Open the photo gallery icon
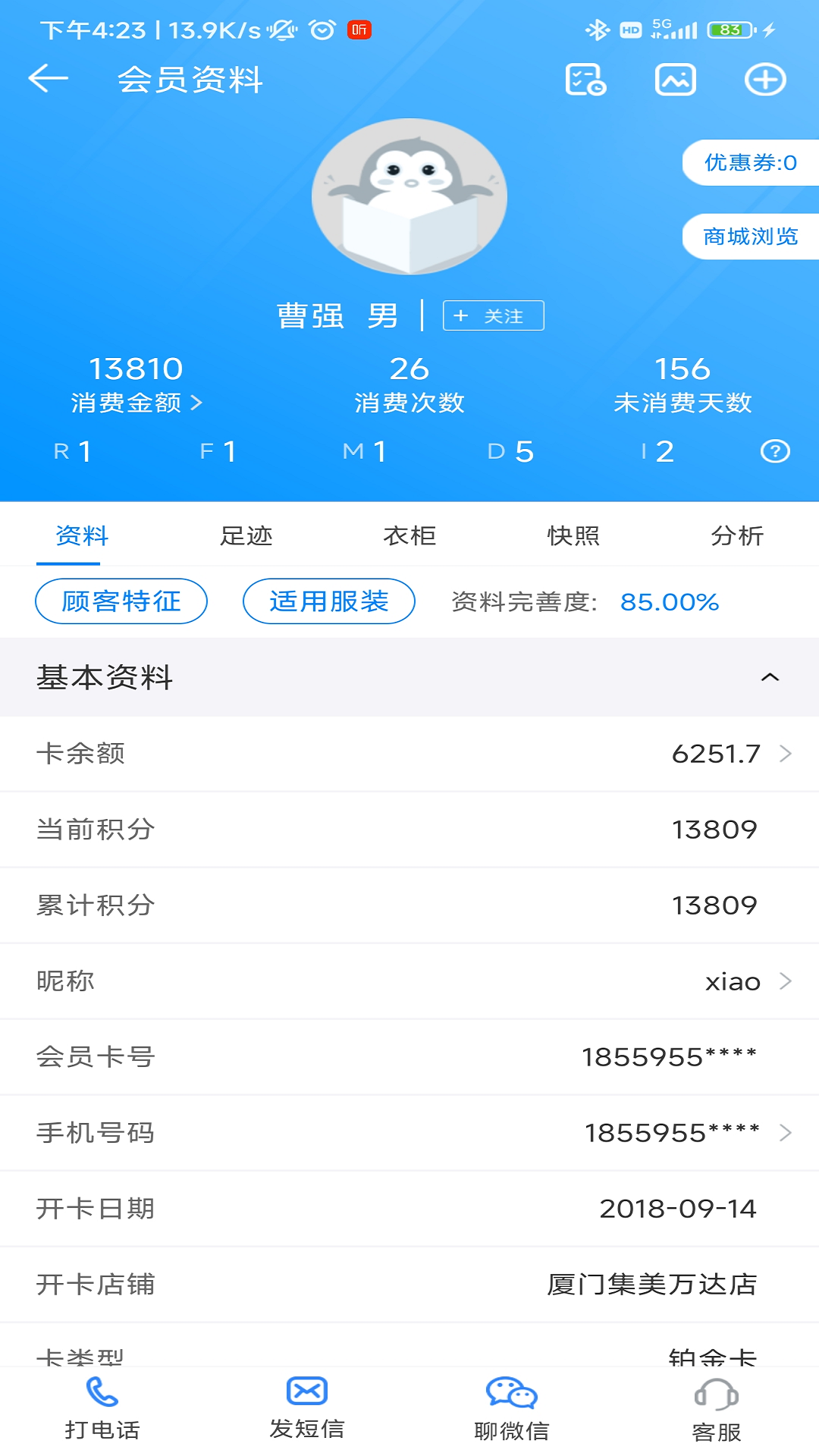 click(x=675, y=80)
